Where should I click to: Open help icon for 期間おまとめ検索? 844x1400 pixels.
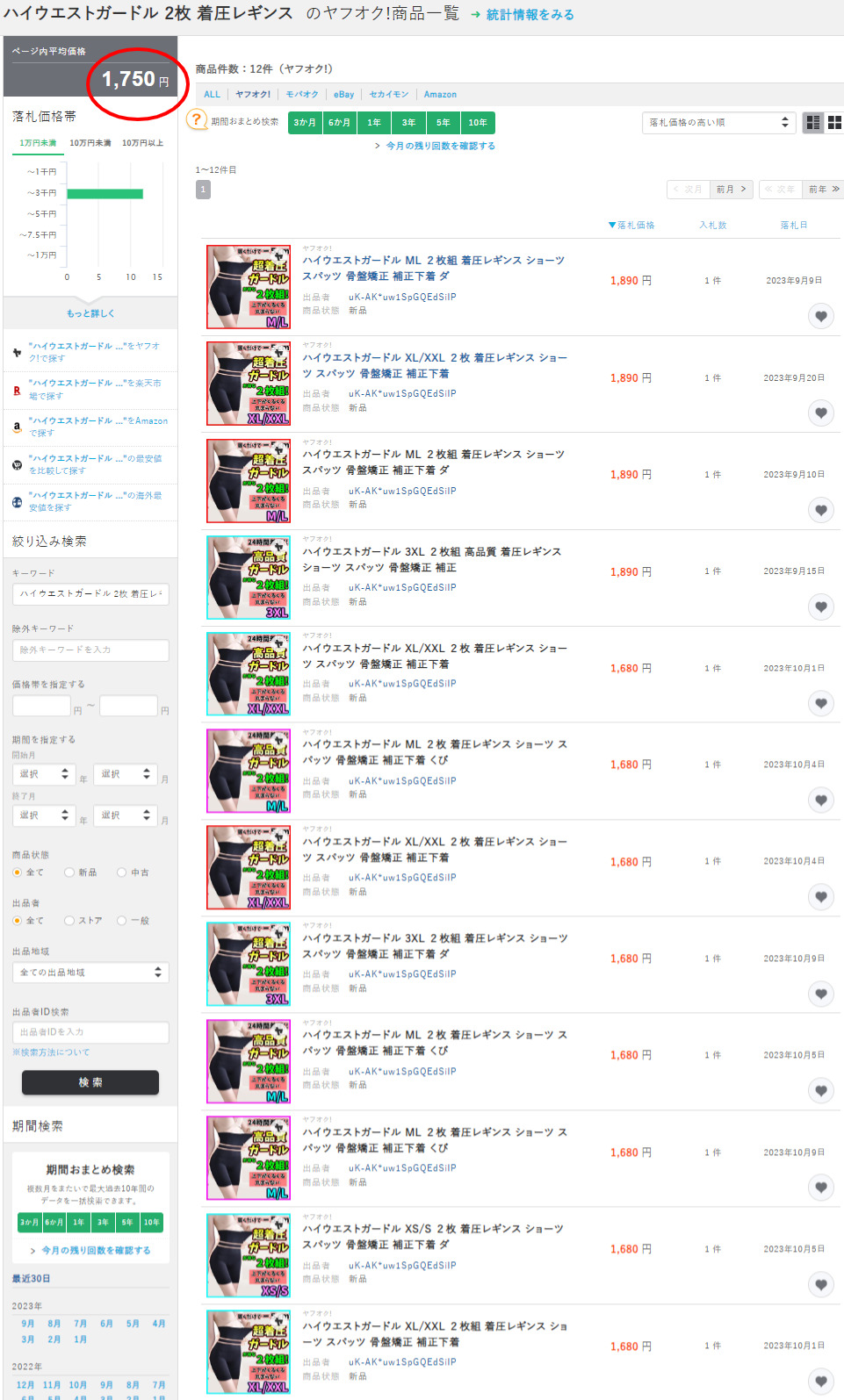click(198, 120)
